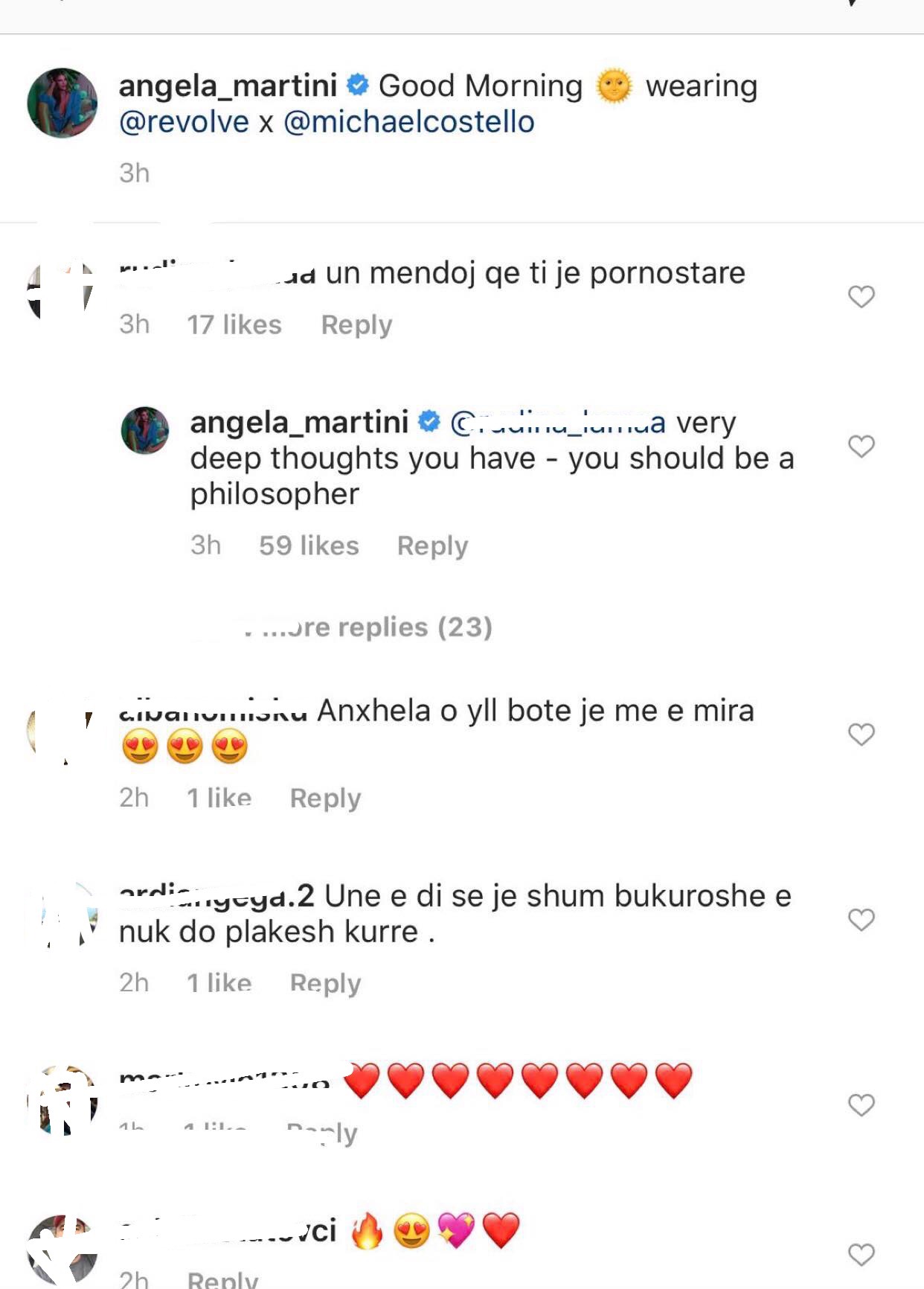The image size is (924, 1289).
Task: Reply to the 'you should be a philosopher' comment
Action: (432, 546)
